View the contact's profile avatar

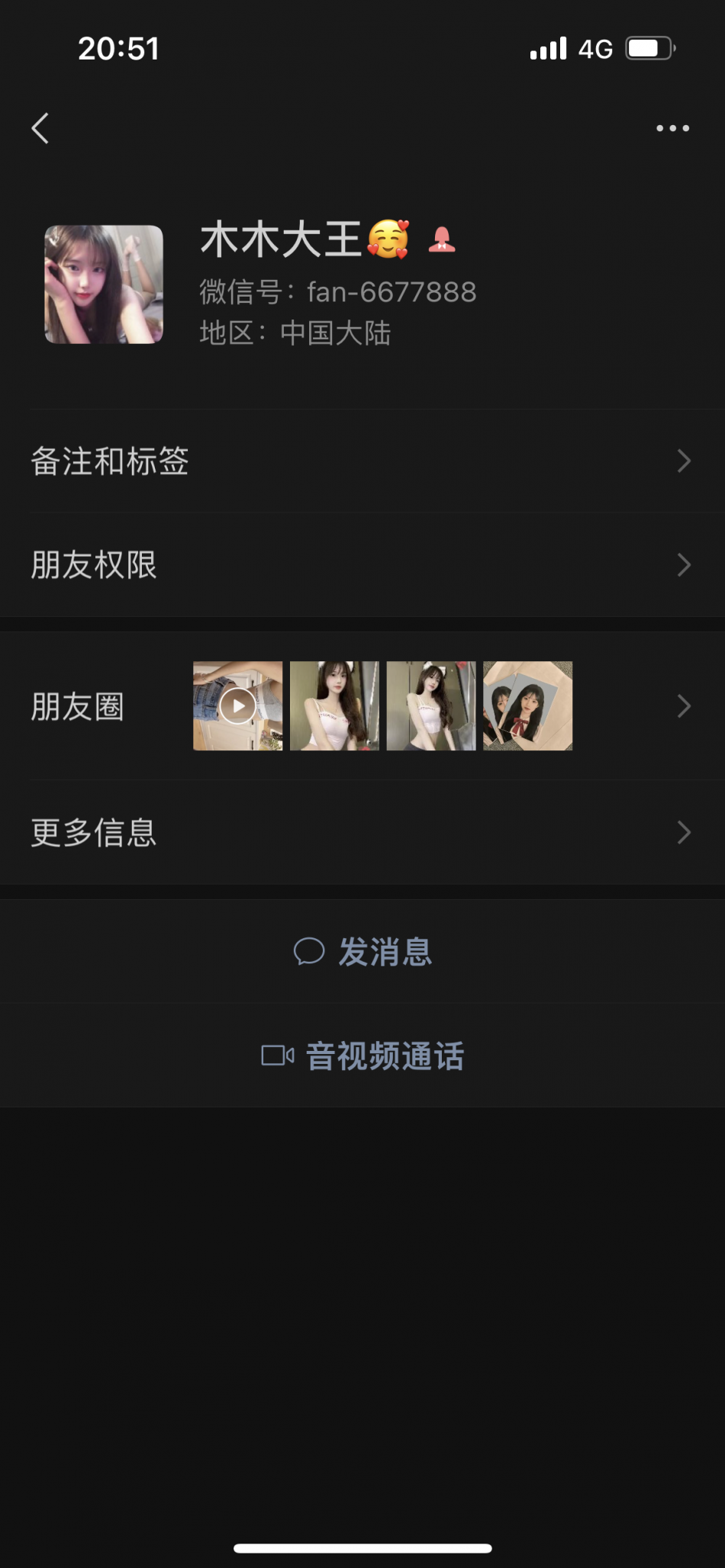[104, 284]
